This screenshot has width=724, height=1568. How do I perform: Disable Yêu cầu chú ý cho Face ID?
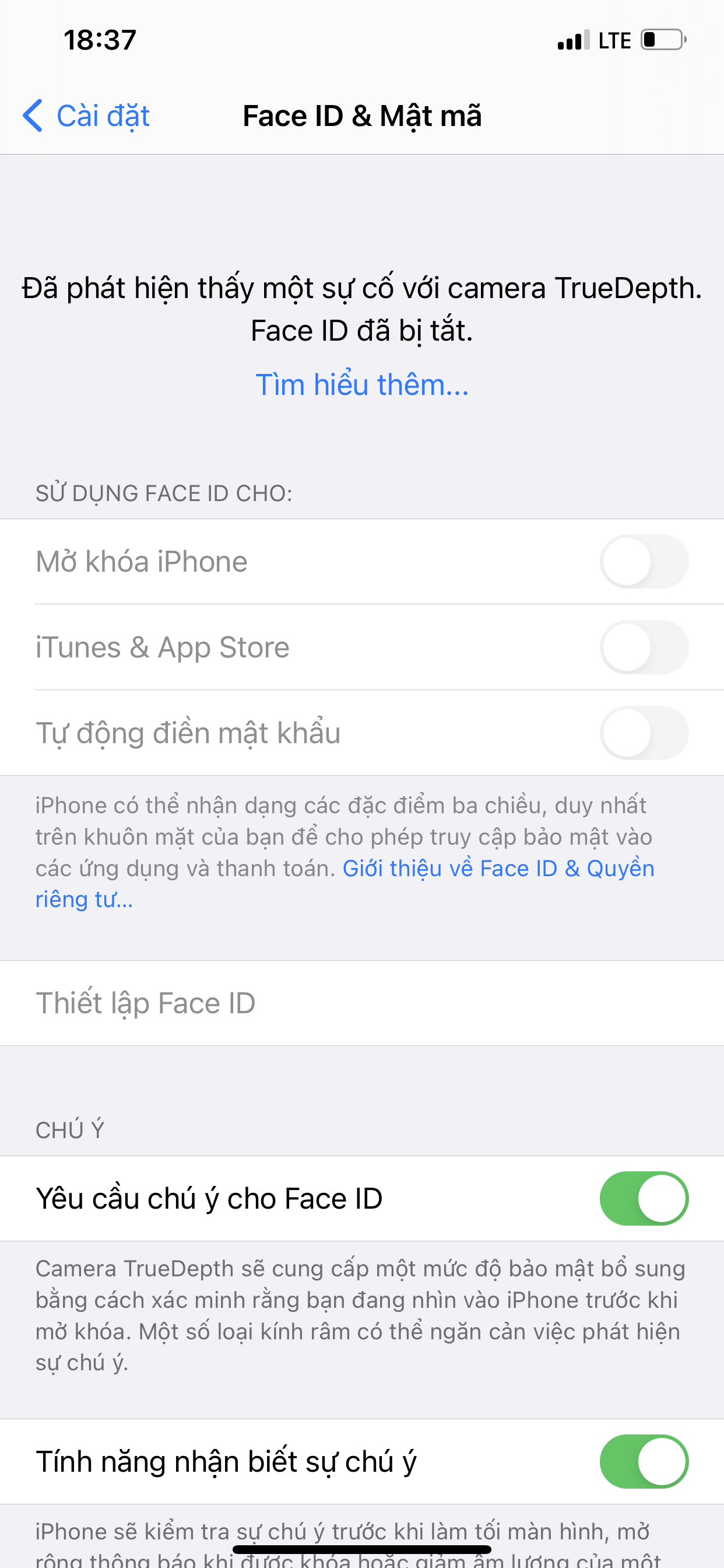coord(644,1198)
